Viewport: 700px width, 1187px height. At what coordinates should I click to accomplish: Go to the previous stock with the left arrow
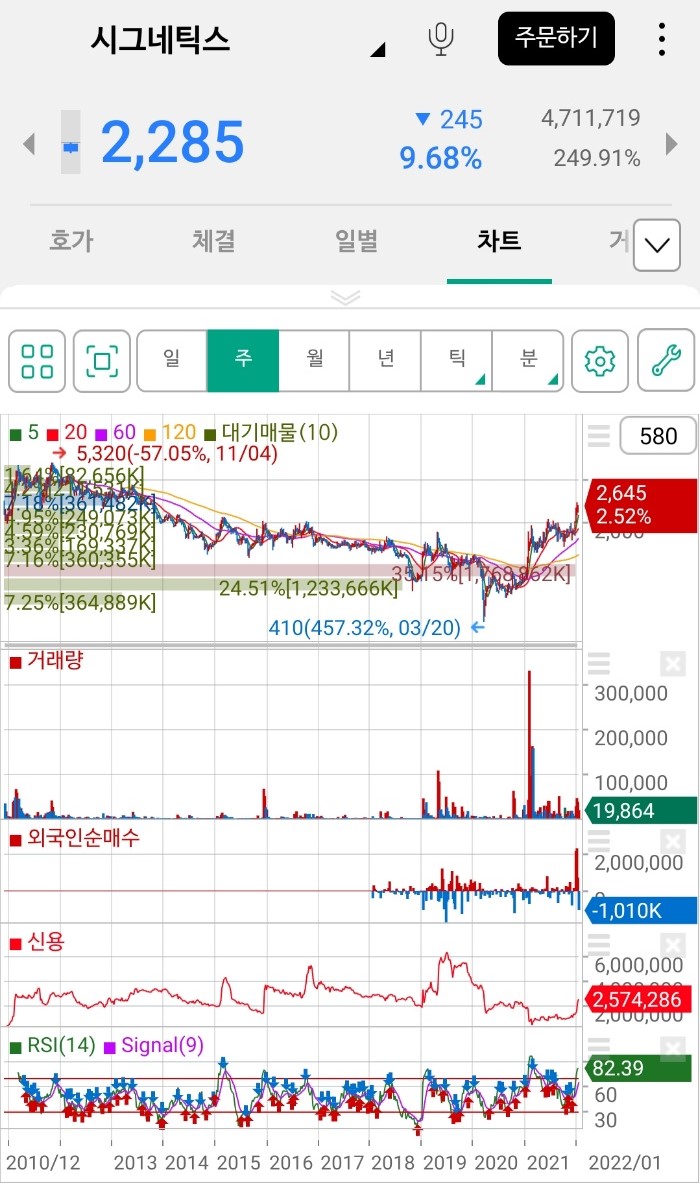click(29, 144)
